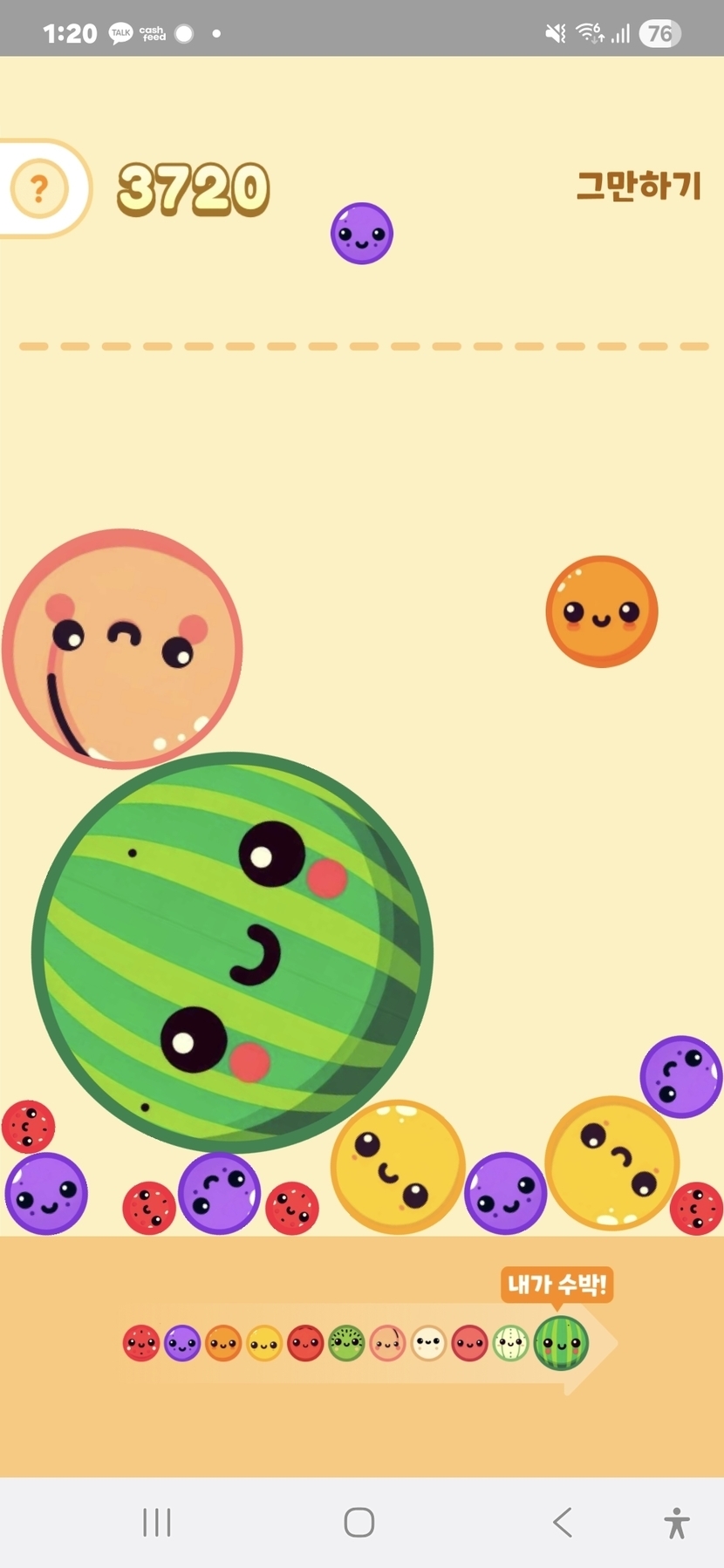The width and height of the screenshot is (724, 1568).
Task: Open the question mark help button
Action: (x=39, y=188)
